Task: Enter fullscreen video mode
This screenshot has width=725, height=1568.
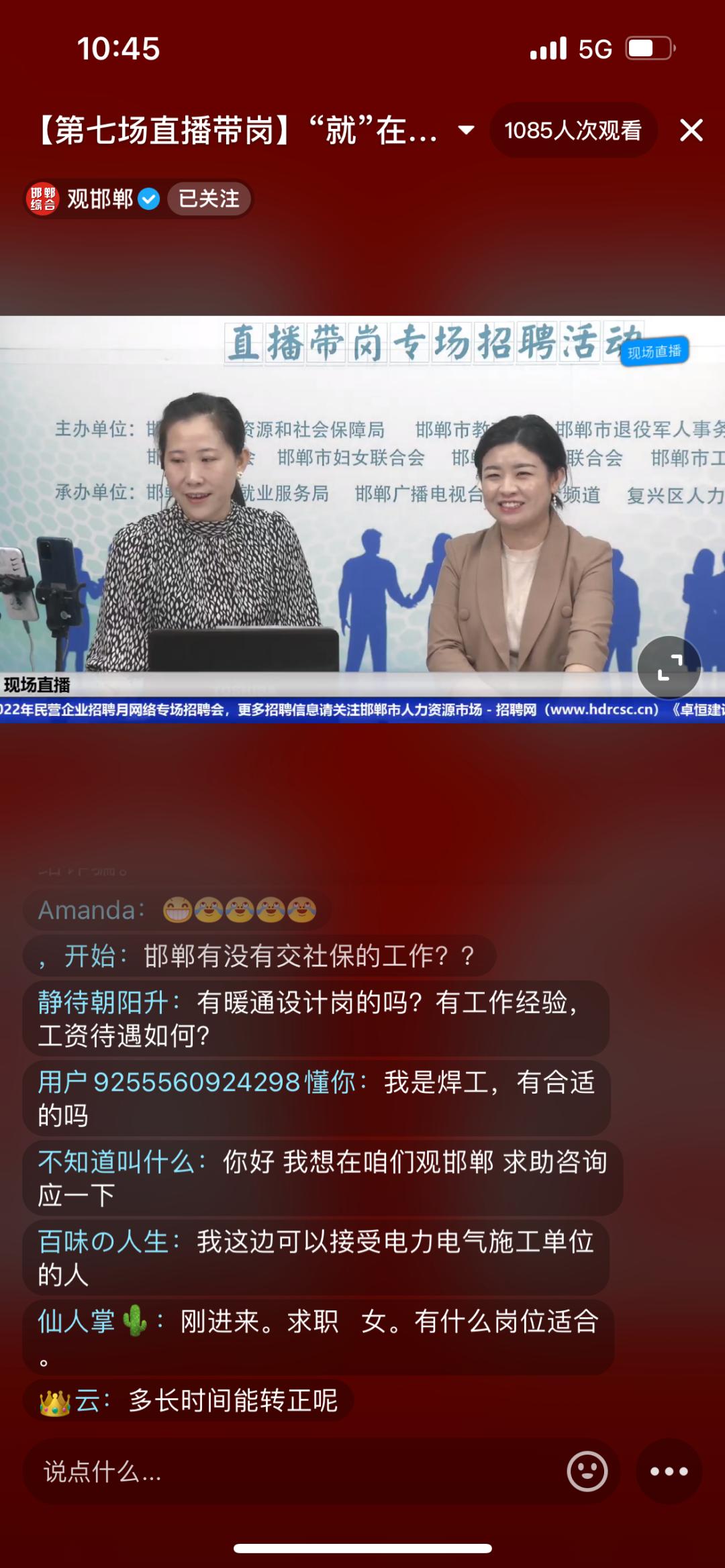Action: pos(669,668)
